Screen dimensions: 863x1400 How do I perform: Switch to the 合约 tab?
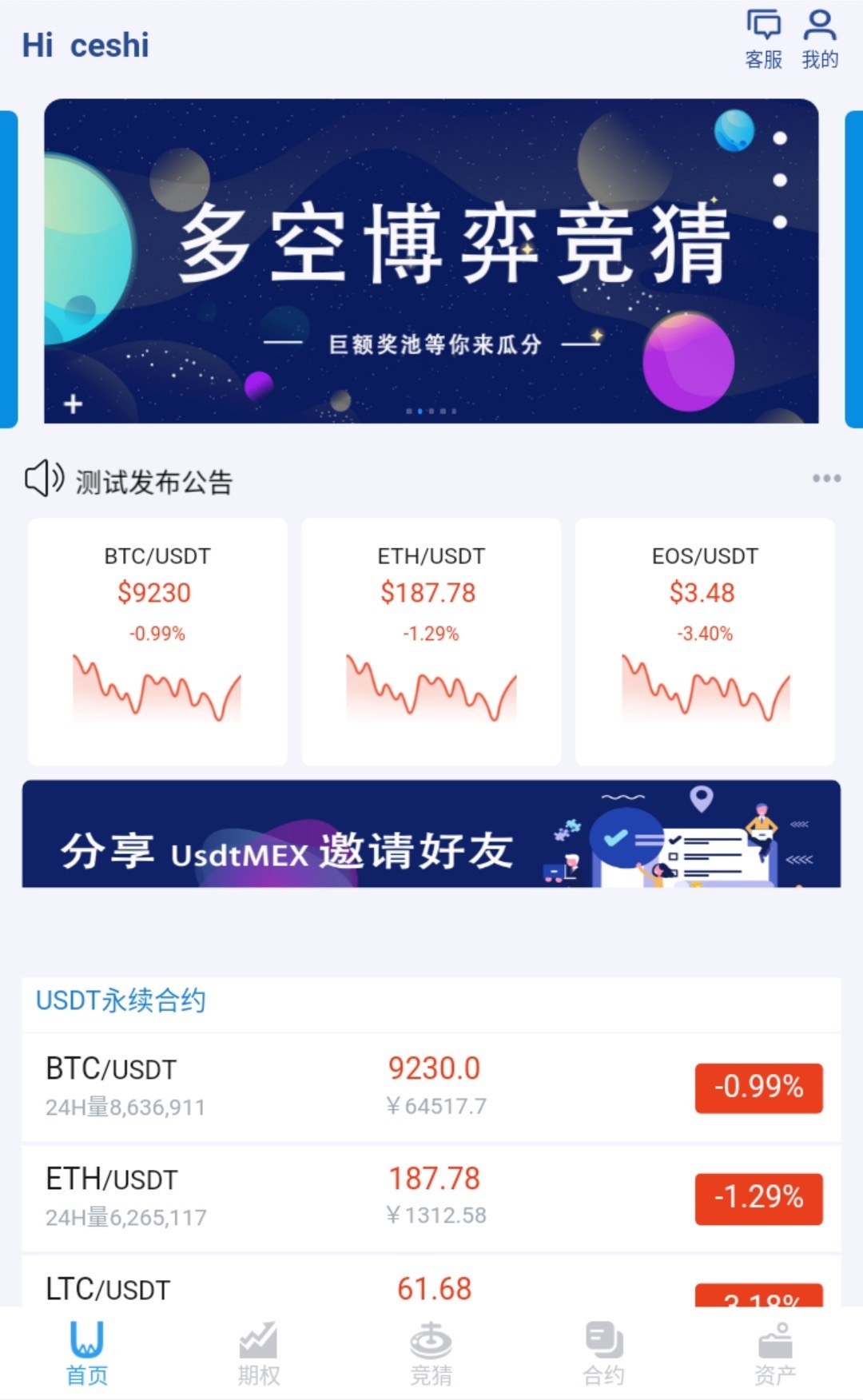coord(604,1354)
